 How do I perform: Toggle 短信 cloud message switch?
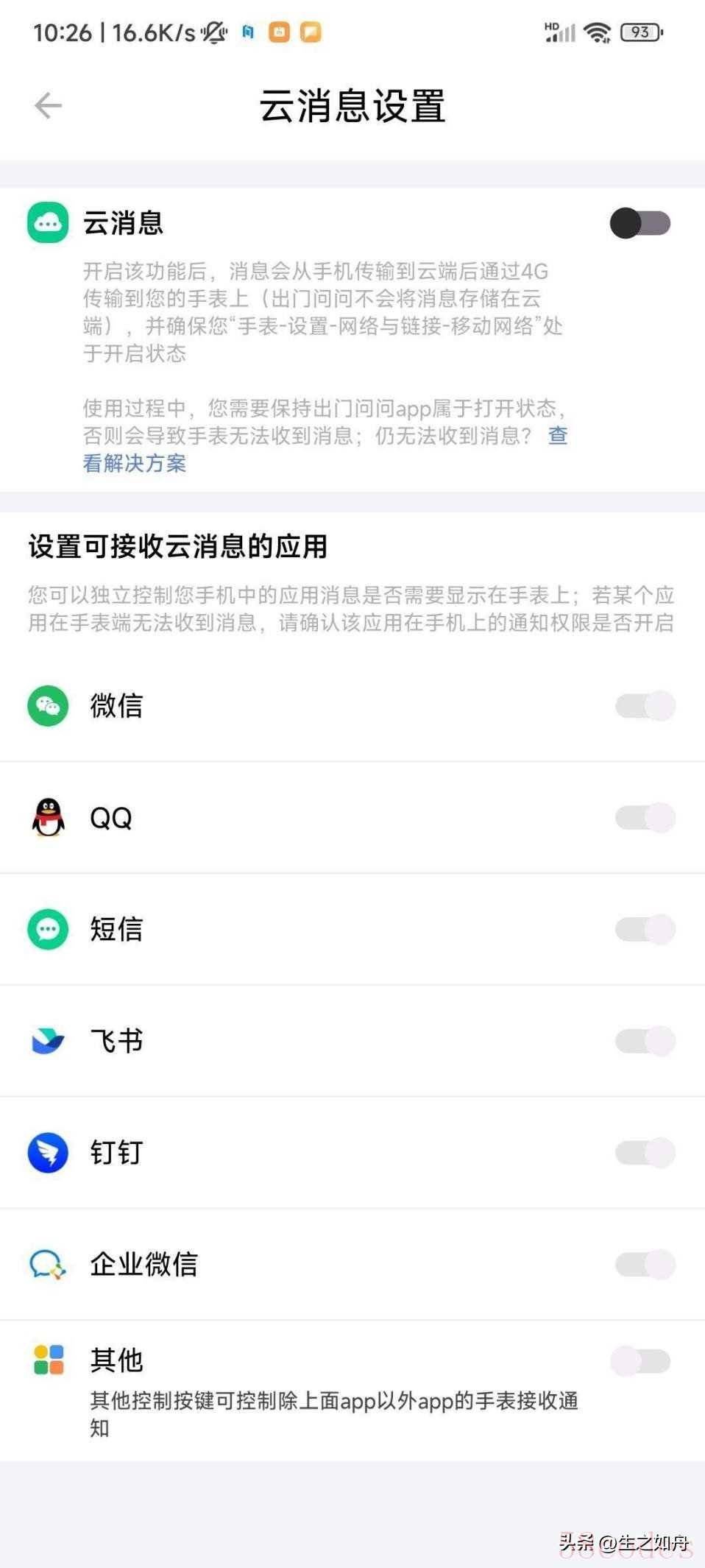[645, 929]
